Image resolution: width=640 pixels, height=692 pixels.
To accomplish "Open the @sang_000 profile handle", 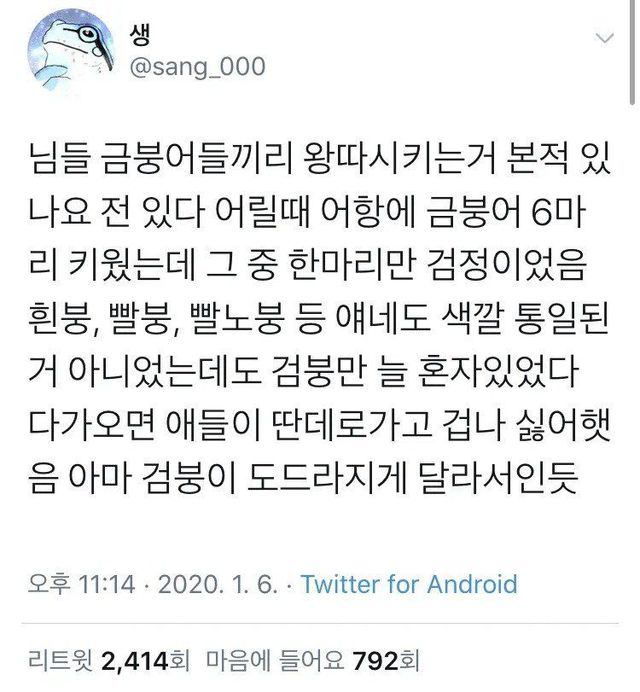I will (197, 68).
